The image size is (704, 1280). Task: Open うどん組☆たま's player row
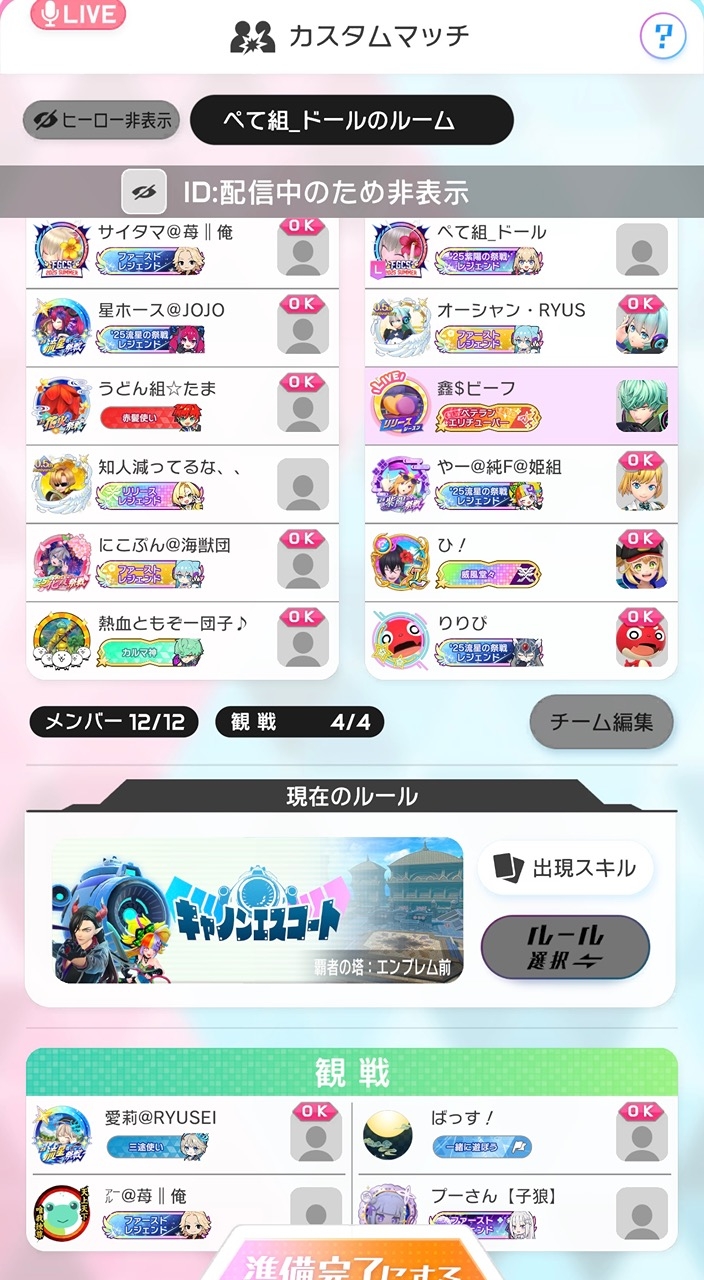point(182,405)
